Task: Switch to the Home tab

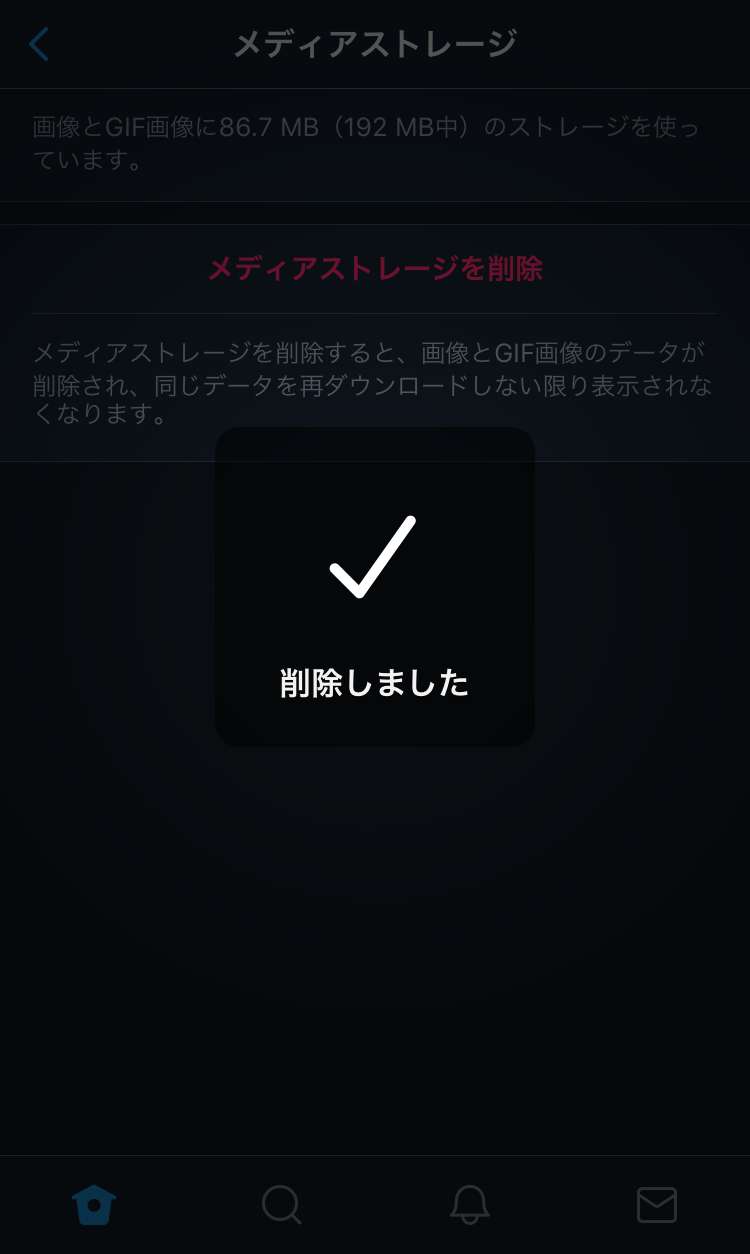Action: point(94,1205)
